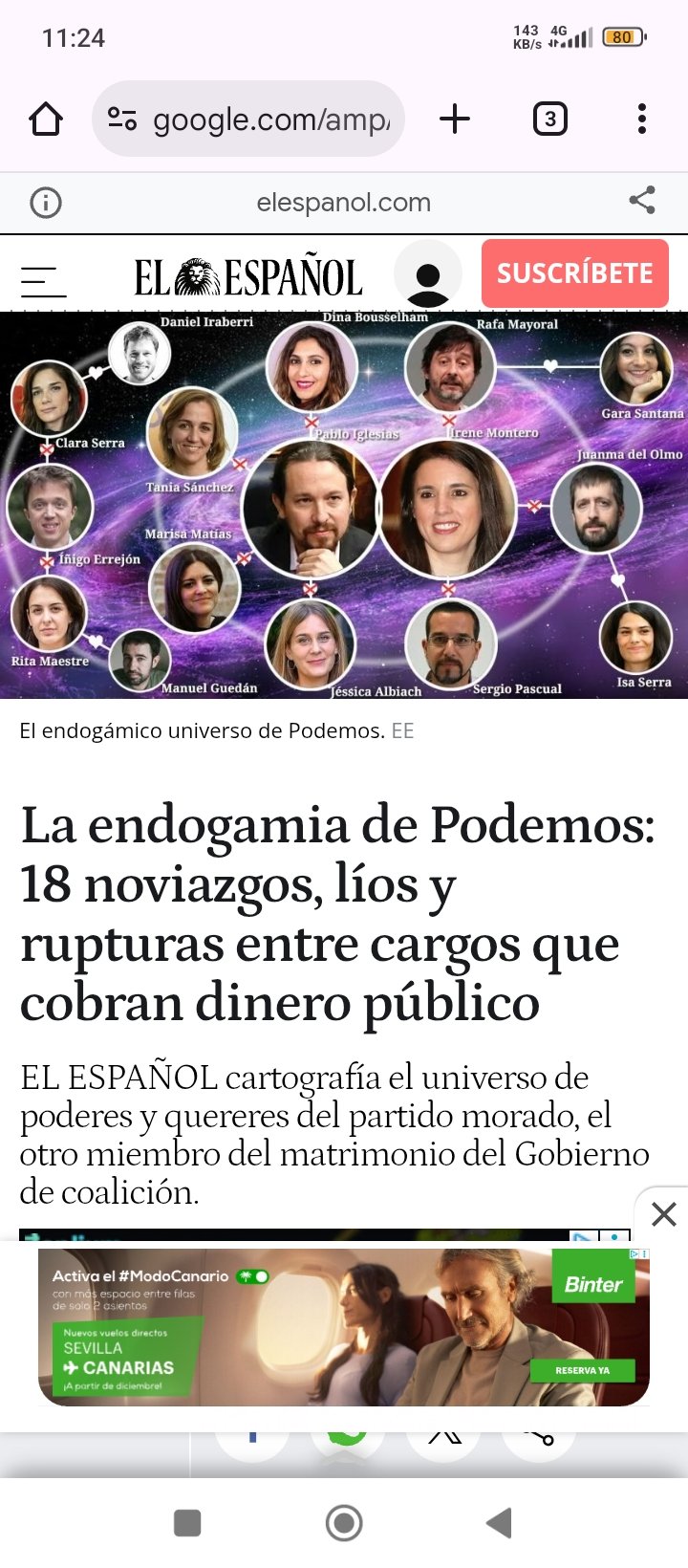This screenshot has height=1568, width=688.
Task: Go to the browser home page
Action: click(46, 120)
